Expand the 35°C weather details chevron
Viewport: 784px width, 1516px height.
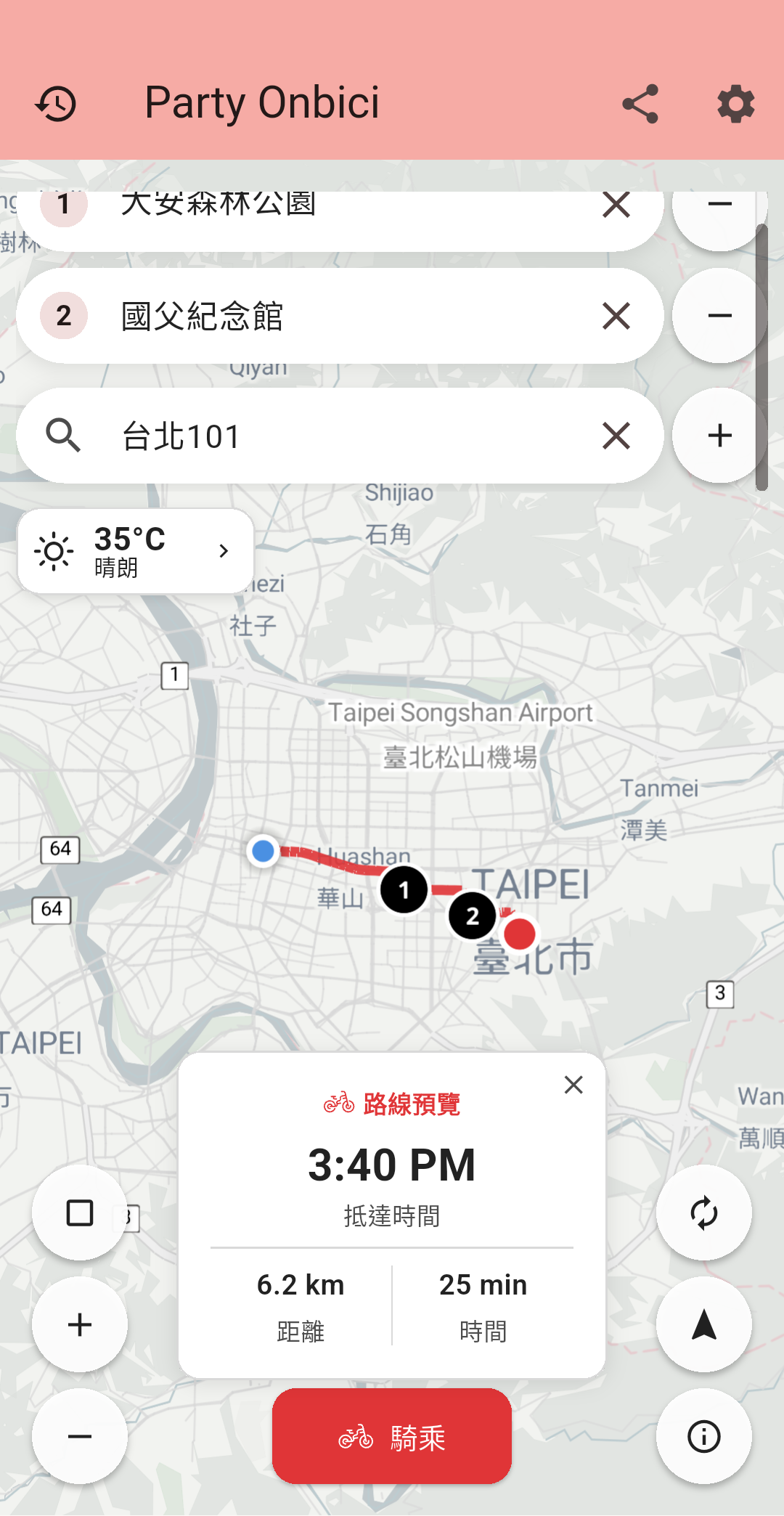point(223,550)
